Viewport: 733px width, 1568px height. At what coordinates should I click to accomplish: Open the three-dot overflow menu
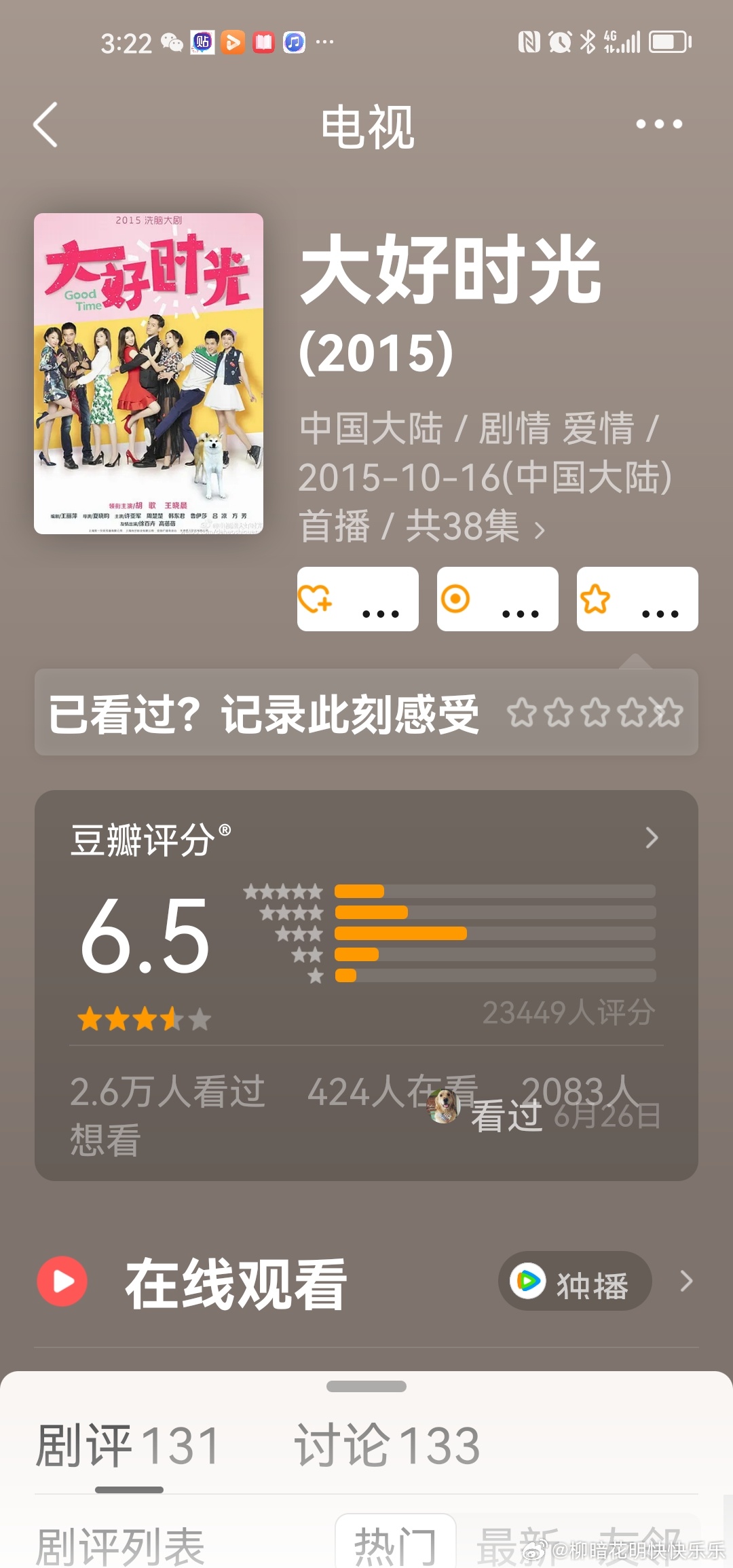(x=658, y=124)
